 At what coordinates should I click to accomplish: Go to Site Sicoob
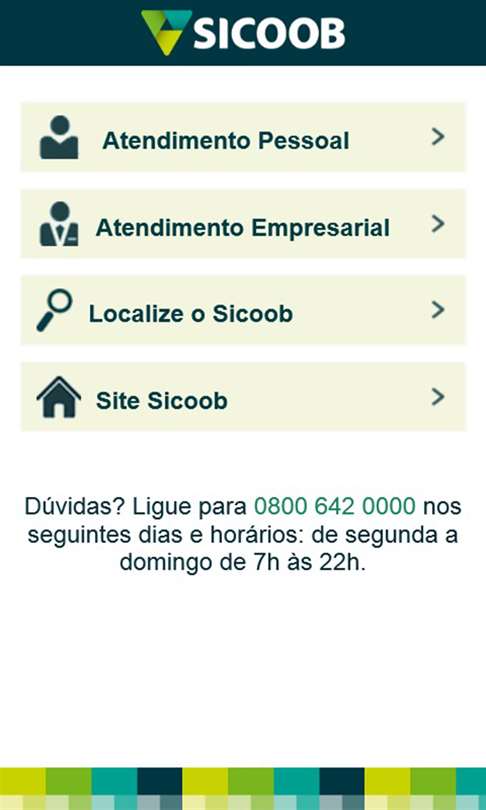click(243, 397)
